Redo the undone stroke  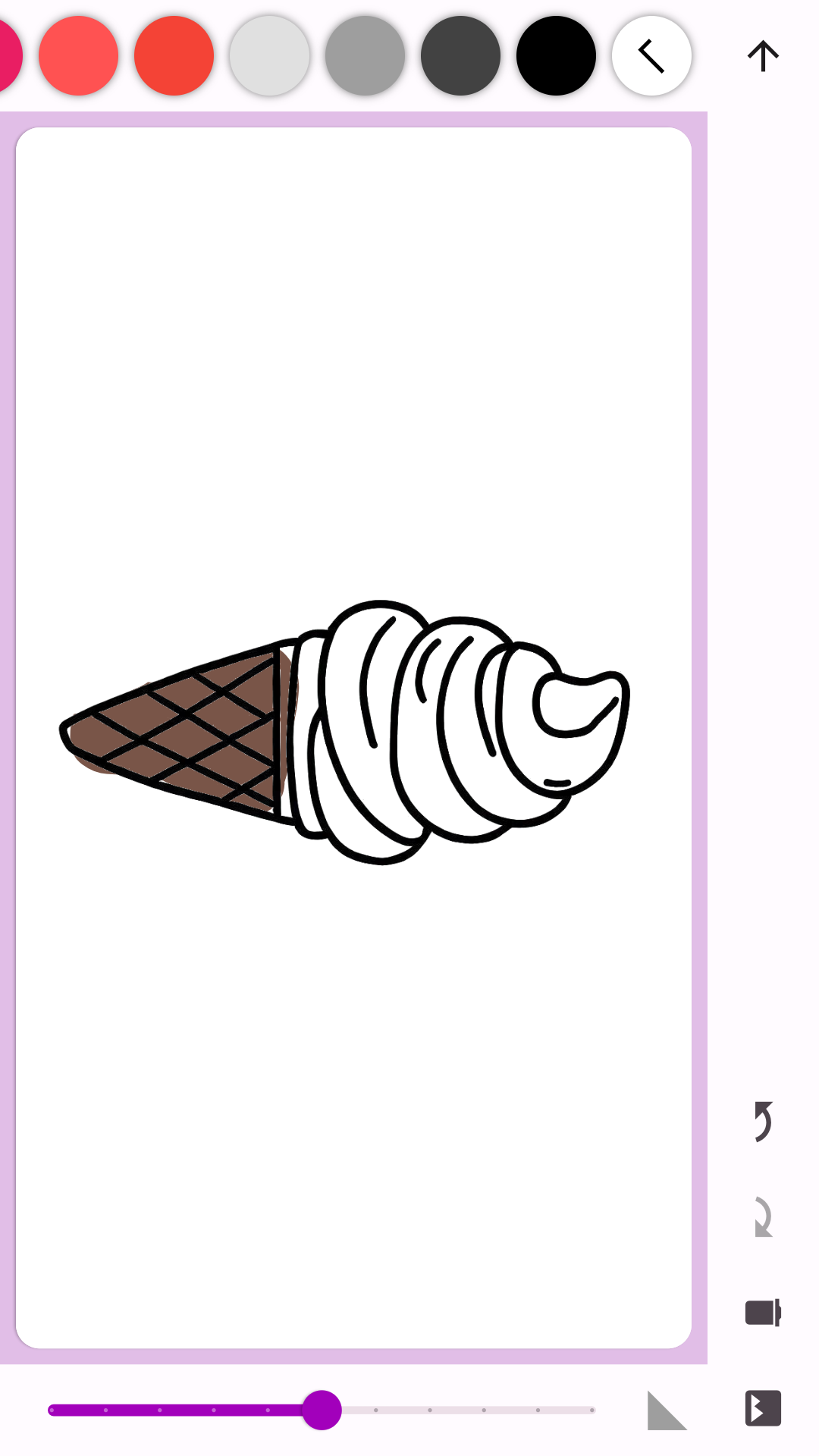(x=763, y=1216)
